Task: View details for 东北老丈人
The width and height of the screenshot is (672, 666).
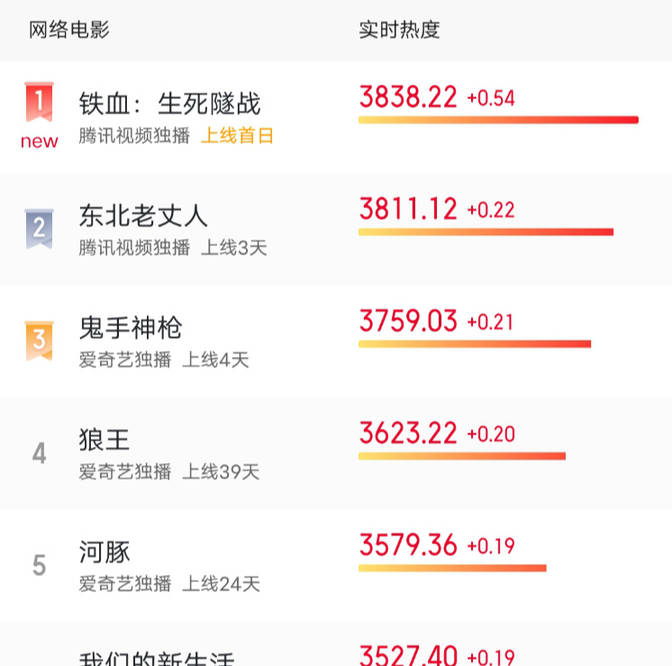Action: pos(143,216)
